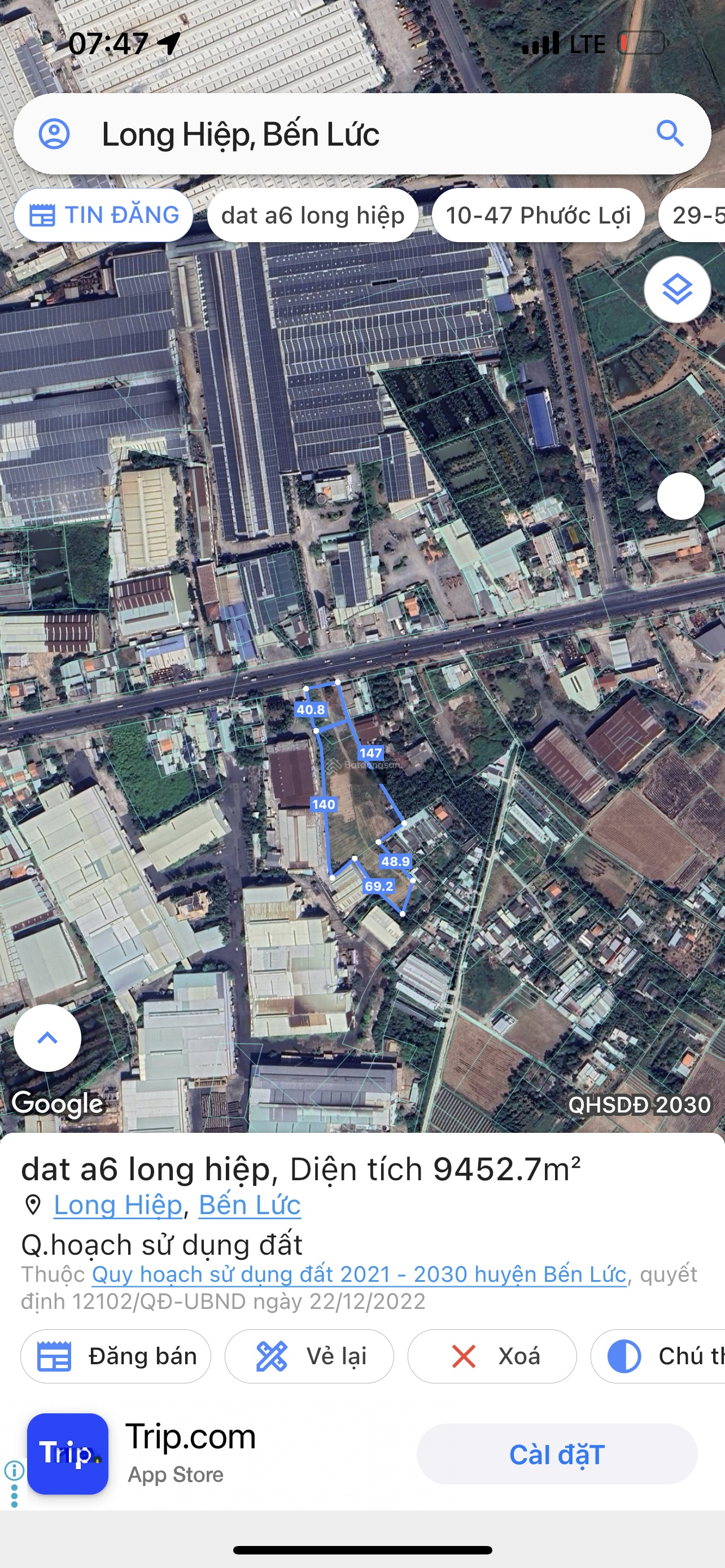Select the 'dat a6 long hiệp' chip
The image size is (725, 1568).
(312, 216)
